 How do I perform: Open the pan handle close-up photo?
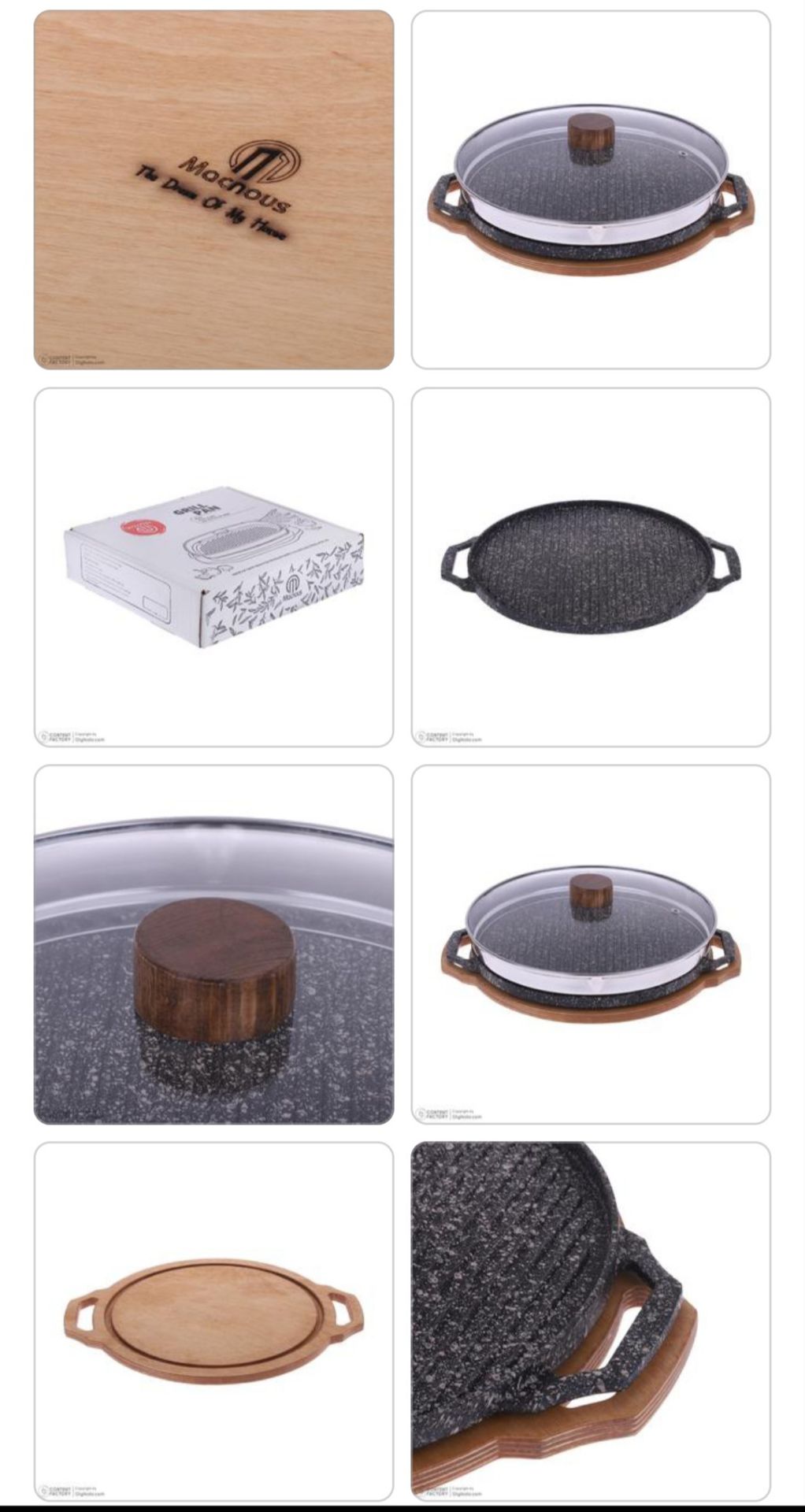591,1321
